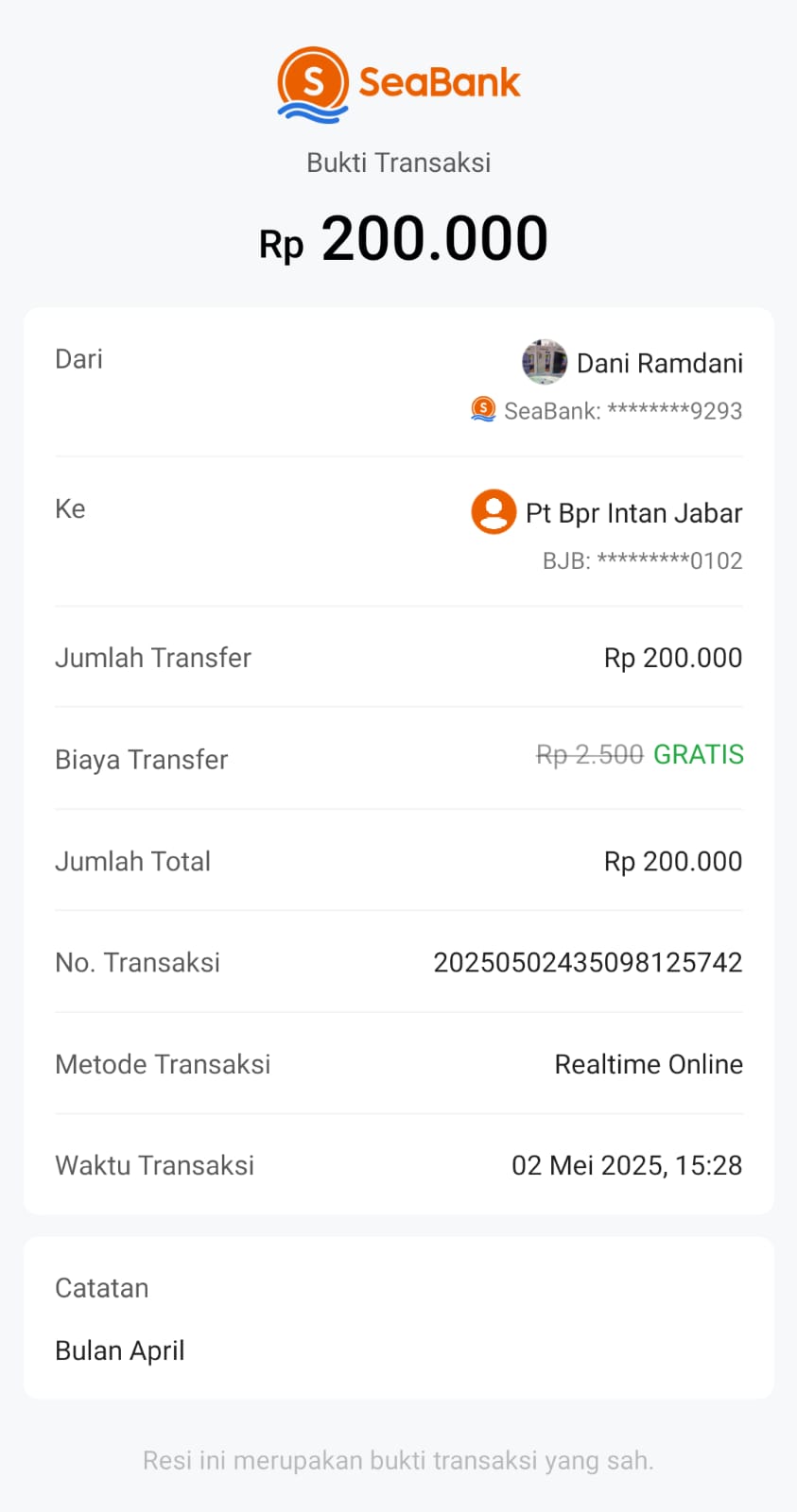Click the Jumlah Total amount Rp 200.000
This screenshot has height=1512, width=797.
pos(672,861)
